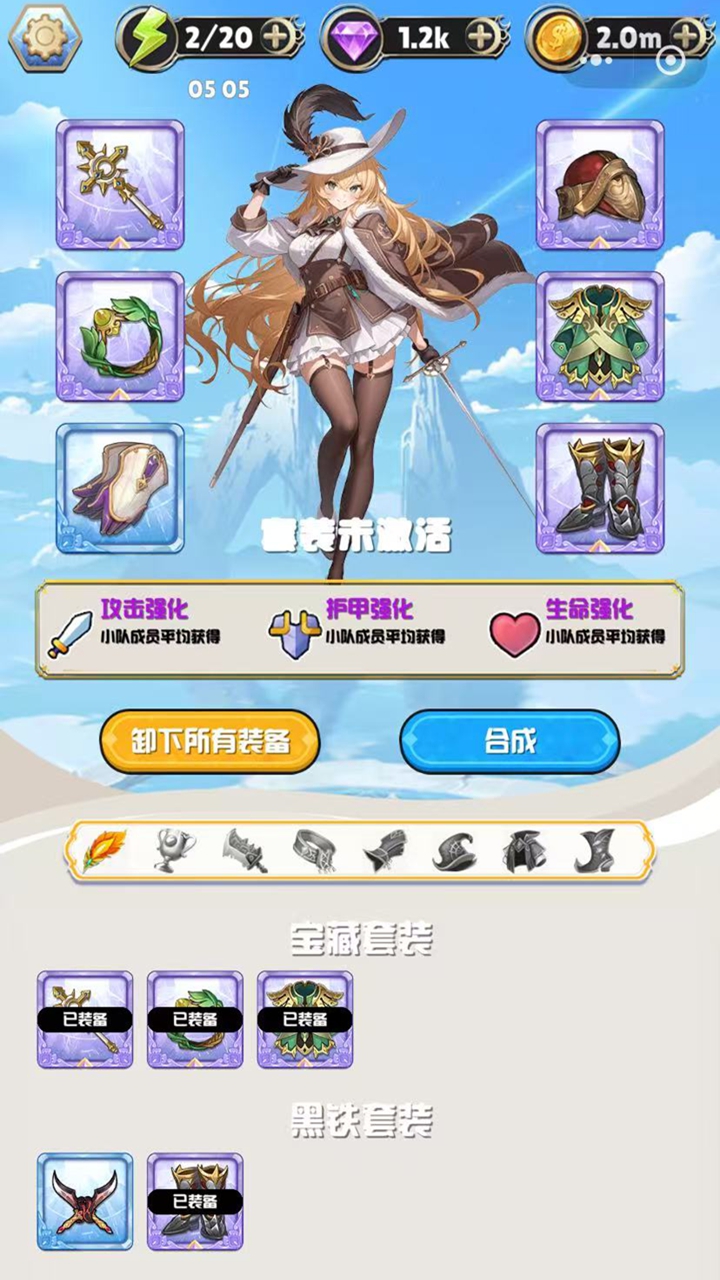Tap the equipped staff weapon slot
The image size is (720, 1280).
point(120,185)
